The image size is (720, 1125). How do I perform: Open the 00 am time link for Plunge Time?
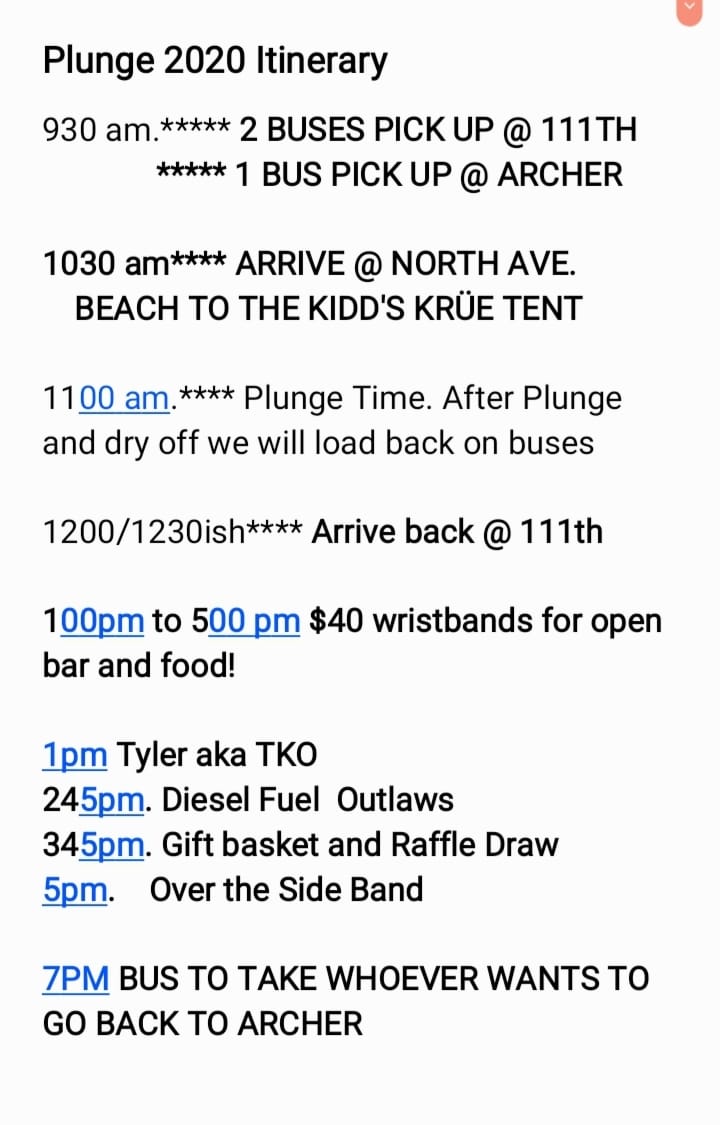(x=124, y=399)
